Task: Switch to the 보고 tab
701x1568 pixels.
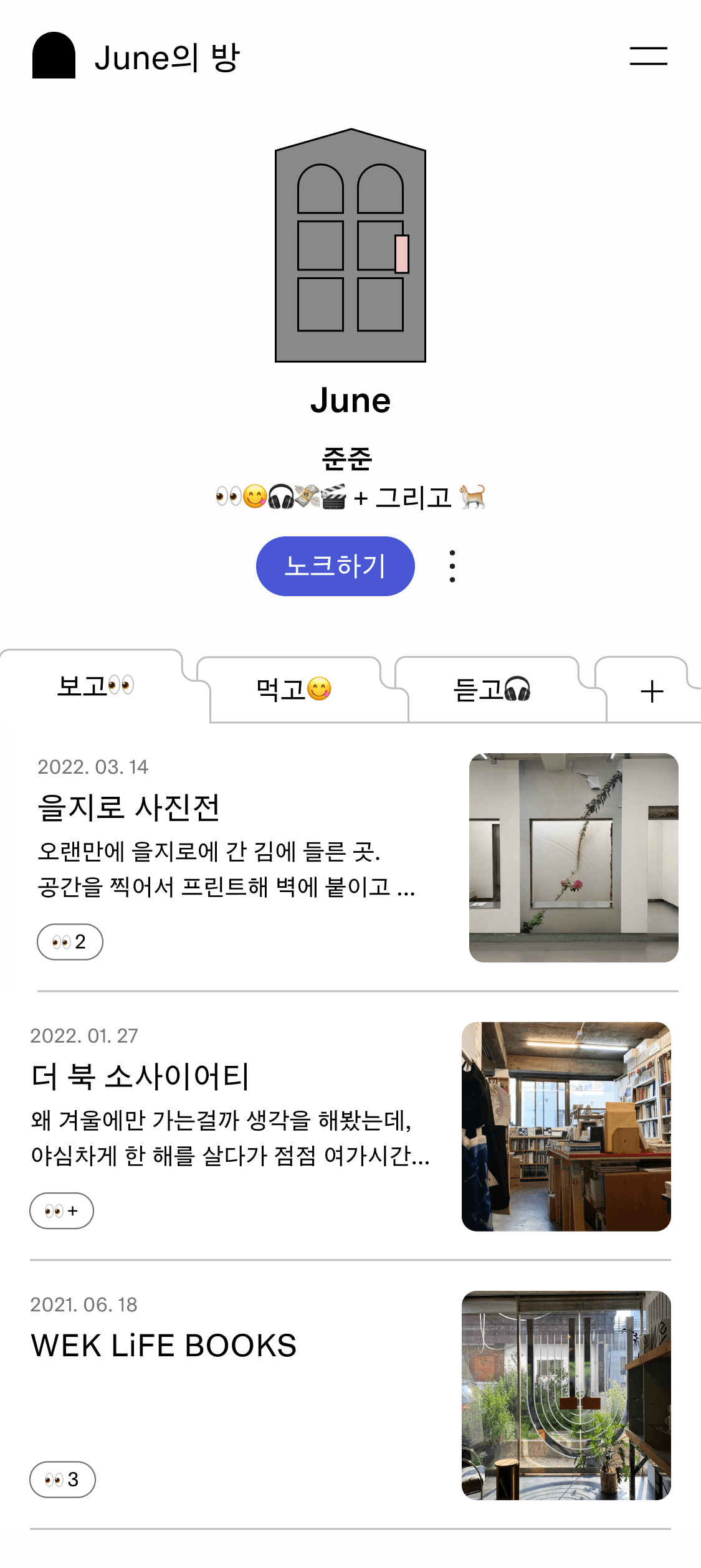Action: 95,686
